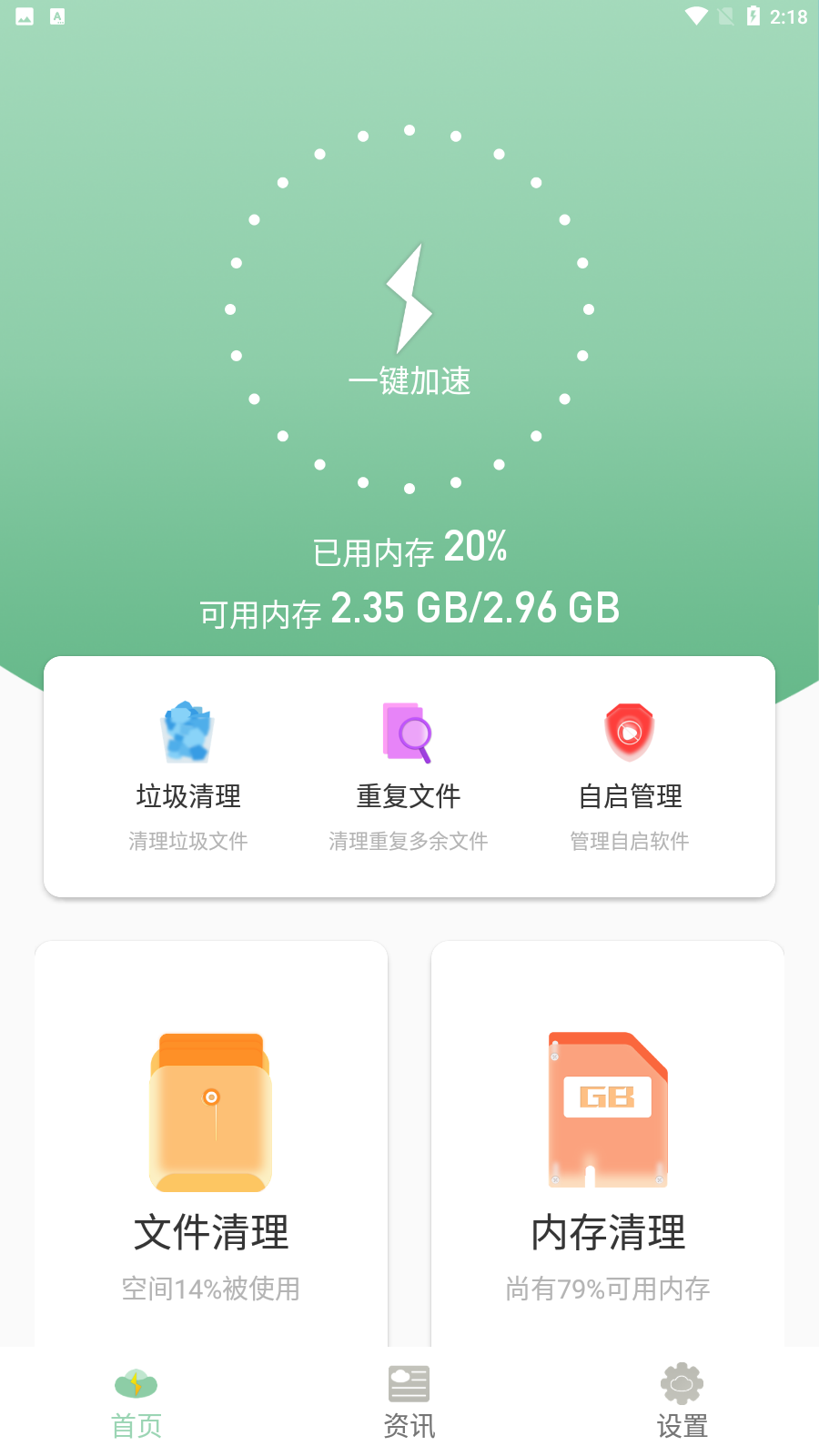819x1456 pixels.
Task: Open 自启管理 via the red shield icon
Action: [x=629, y=729]
